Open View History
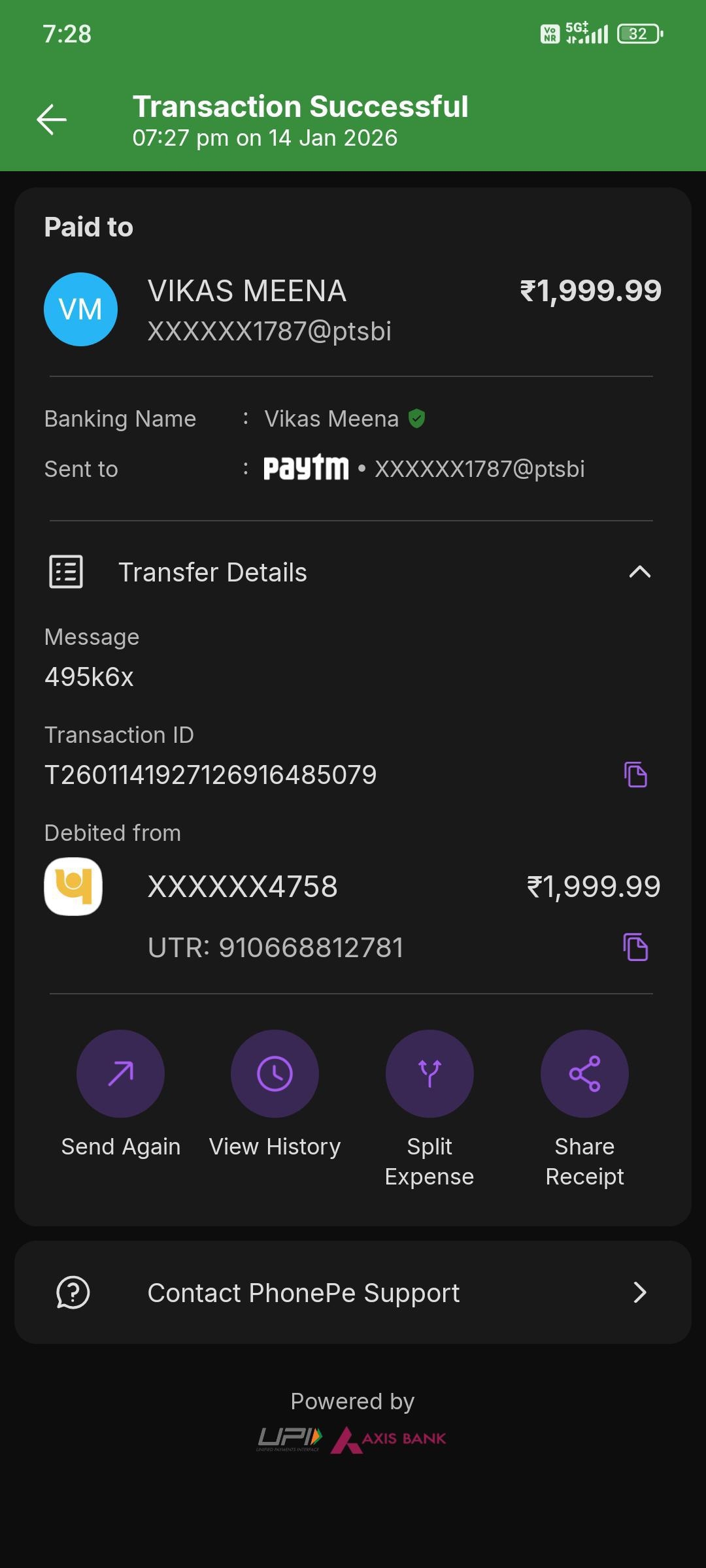706x1568 pixels. tap(275, 1074)
